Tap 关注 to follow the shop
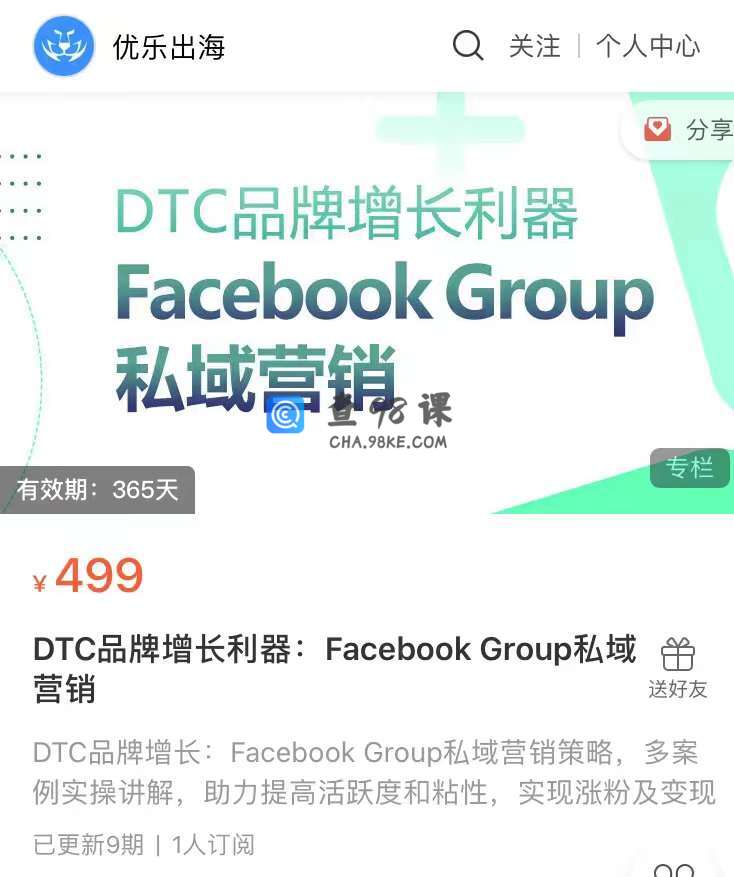Screen dimensions: 734x877 (x=535, y=46)
